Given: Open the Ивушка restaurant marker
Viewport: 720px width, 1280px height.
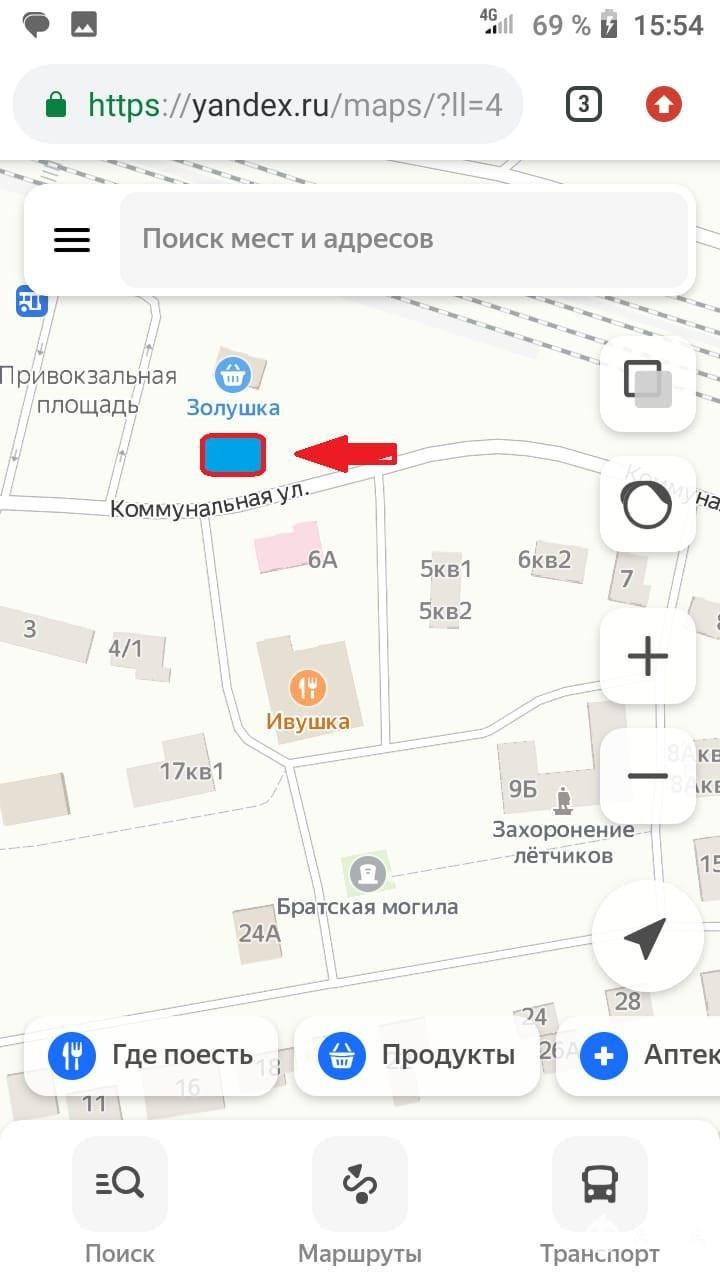Looking at the screenshot, I should coord(308,687).
